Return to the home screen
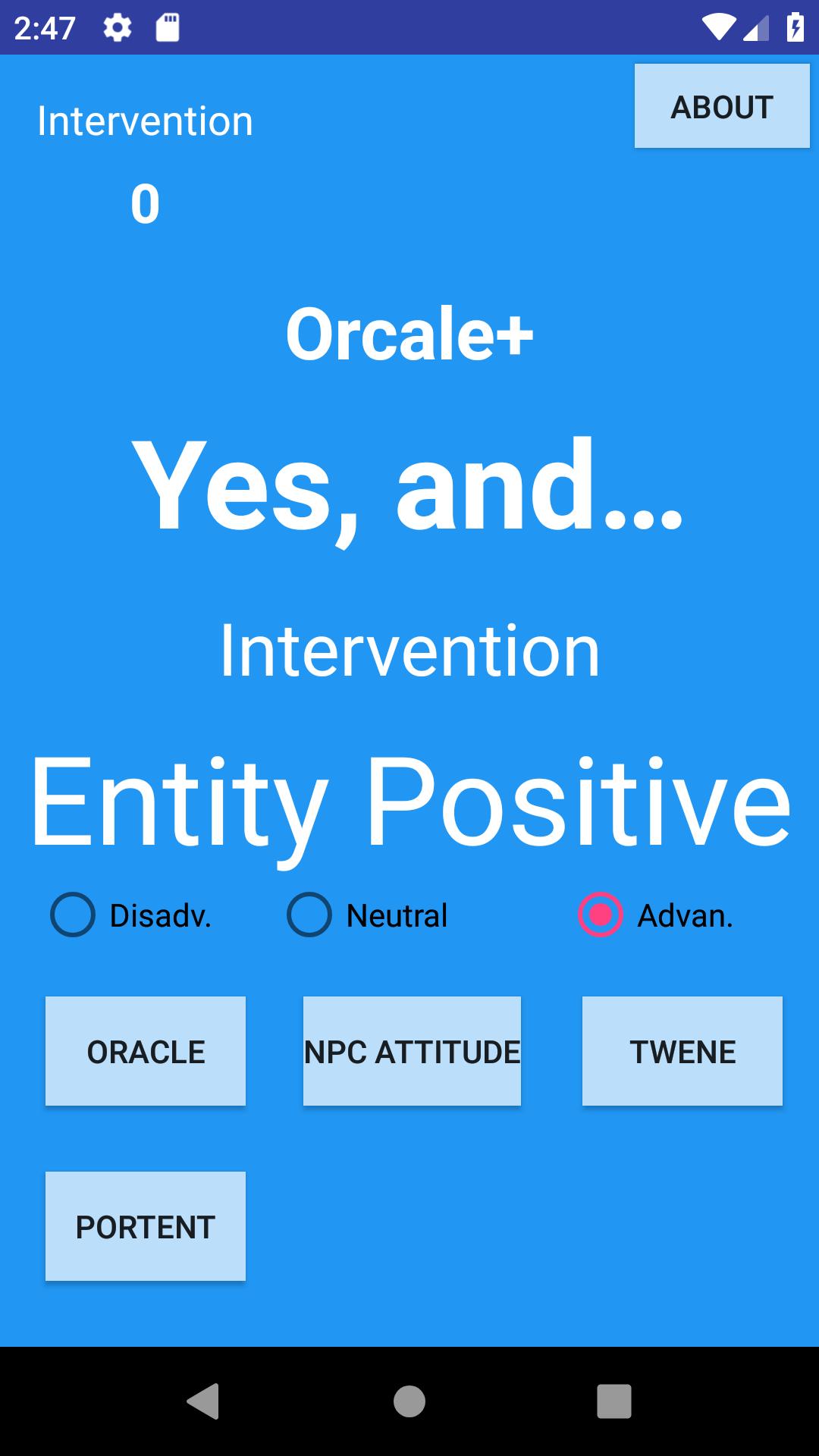Screen dimensions: 819x1456 tap(409, 1401)
